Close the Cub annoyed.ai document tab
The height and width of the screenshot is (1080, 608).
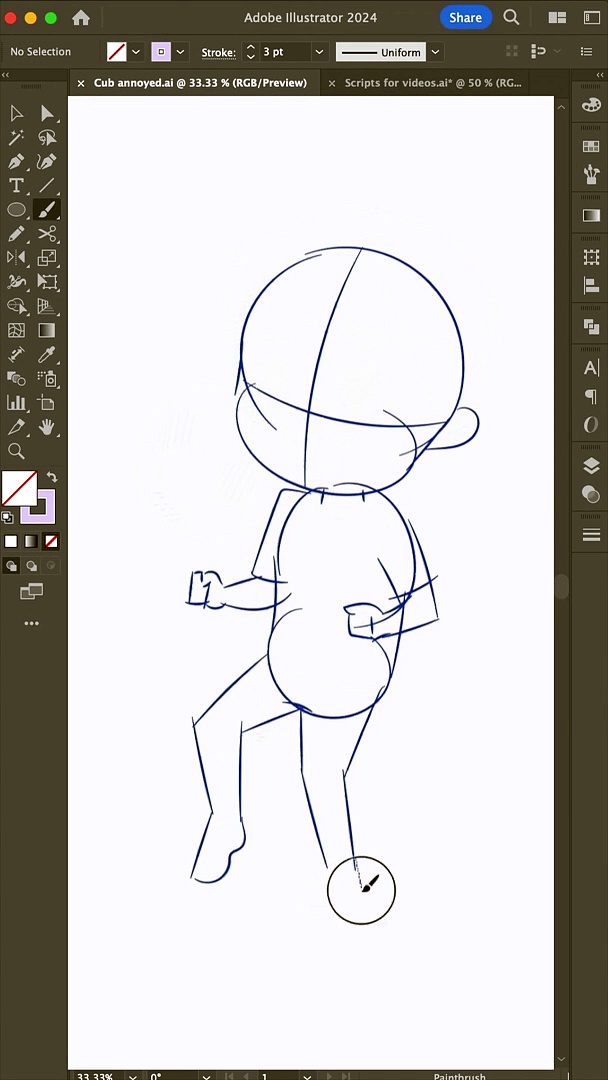[81, 84]
